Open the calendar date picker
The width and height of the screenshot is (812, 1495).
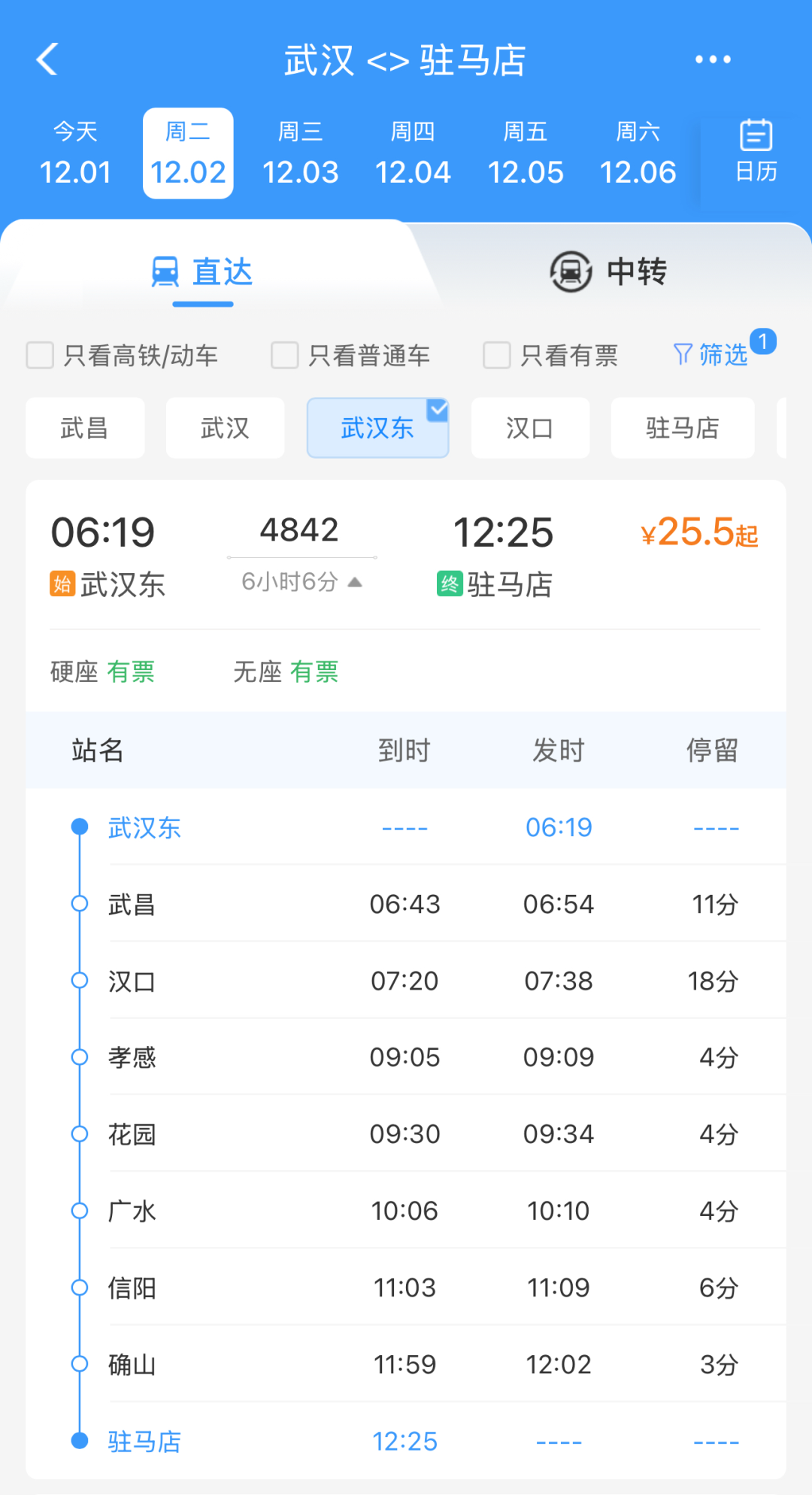point(754,150)
